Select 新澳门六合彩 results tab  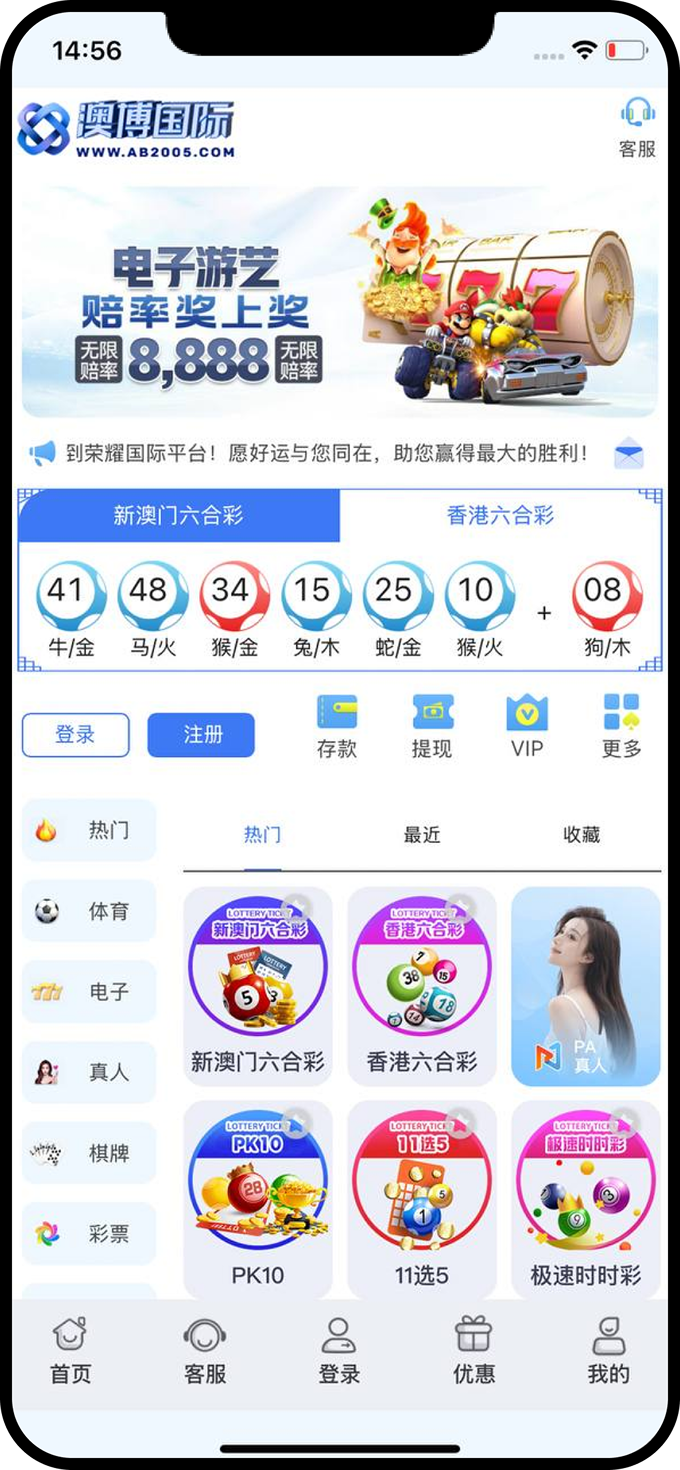(x=178, y=516)
